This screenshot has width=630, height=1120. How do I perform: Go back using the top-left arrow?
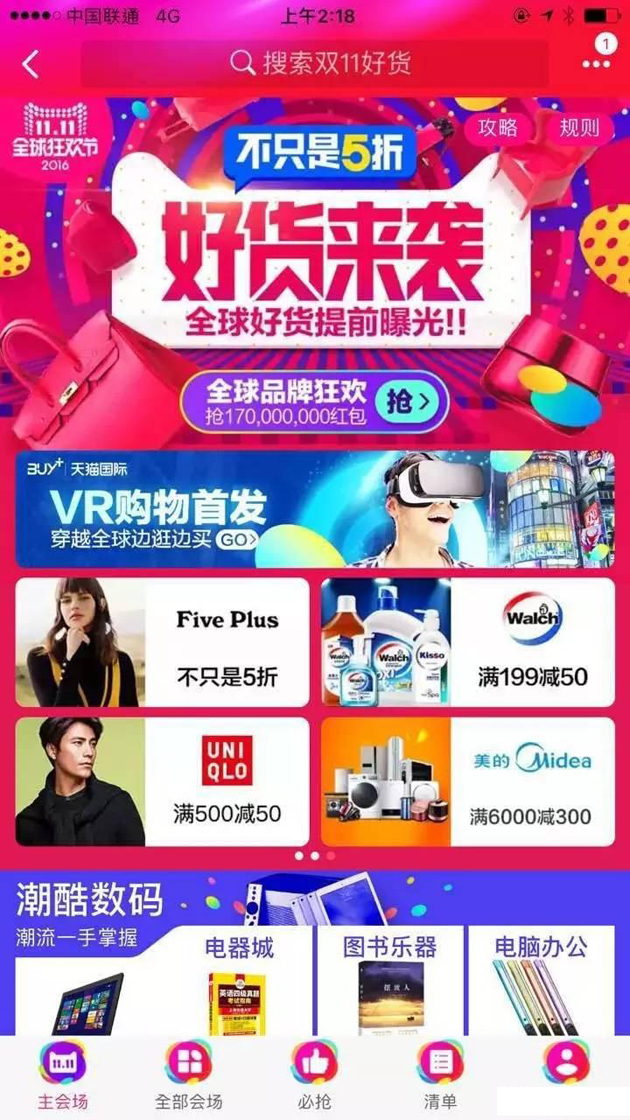click(31, 65)
